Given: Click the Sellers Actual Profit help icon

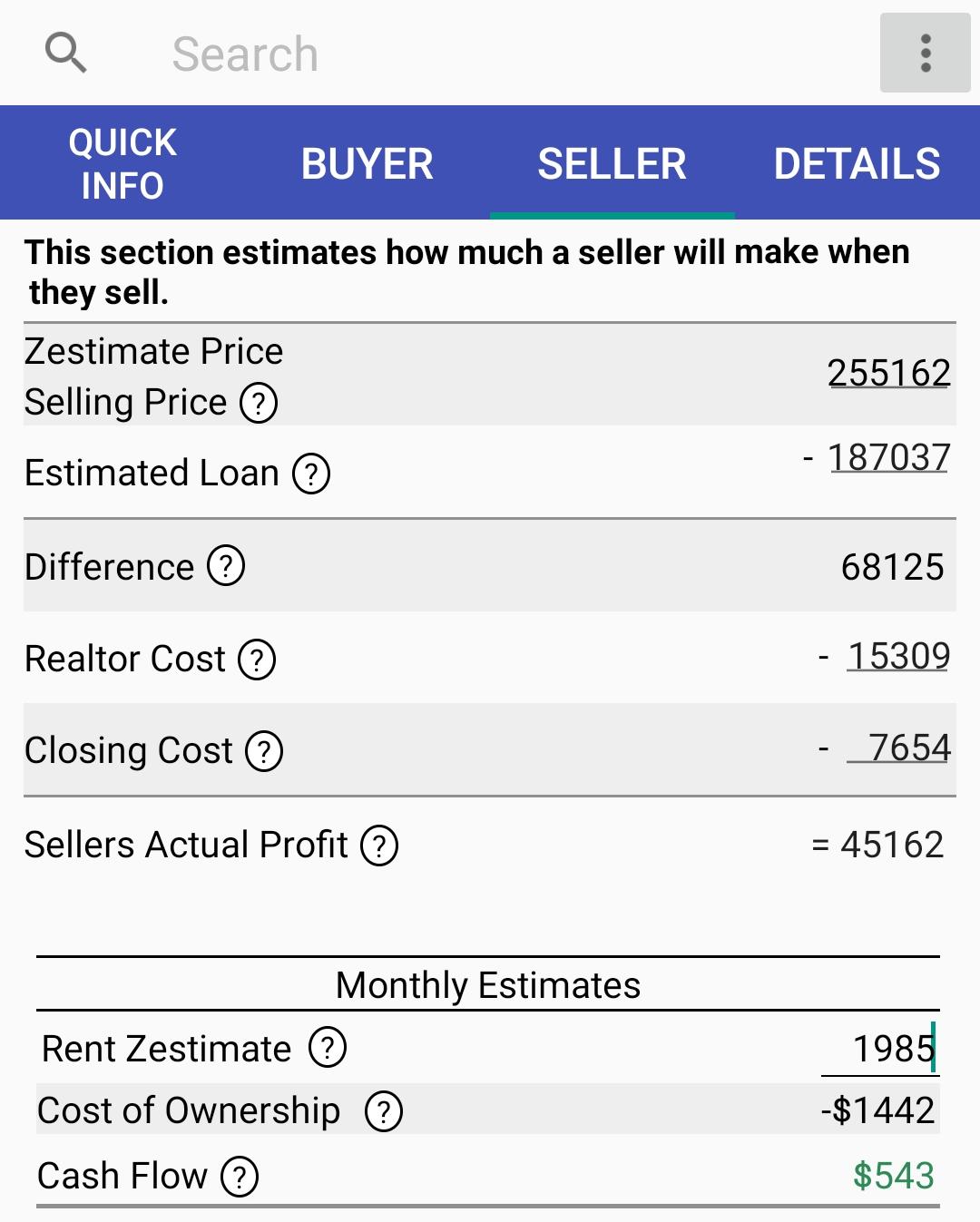Looking at the screenshot, I should point(380,846).
